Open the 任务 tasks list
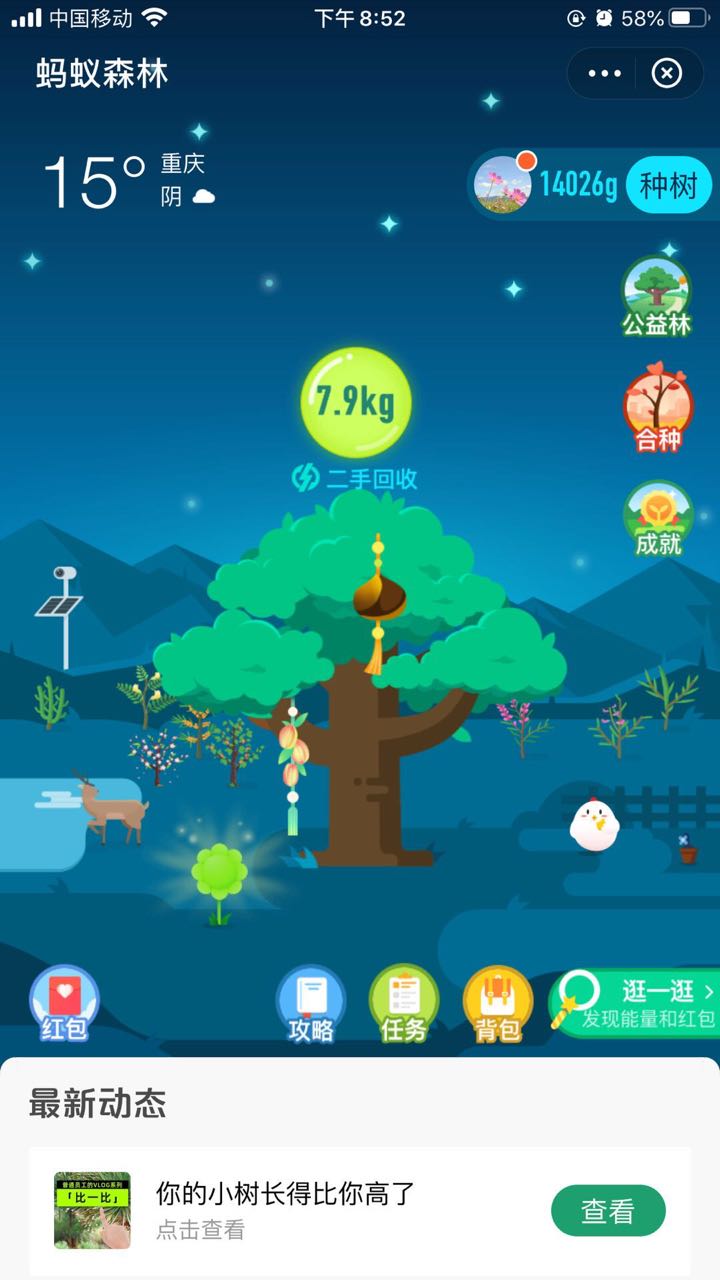 click(x=404, y=1005)
